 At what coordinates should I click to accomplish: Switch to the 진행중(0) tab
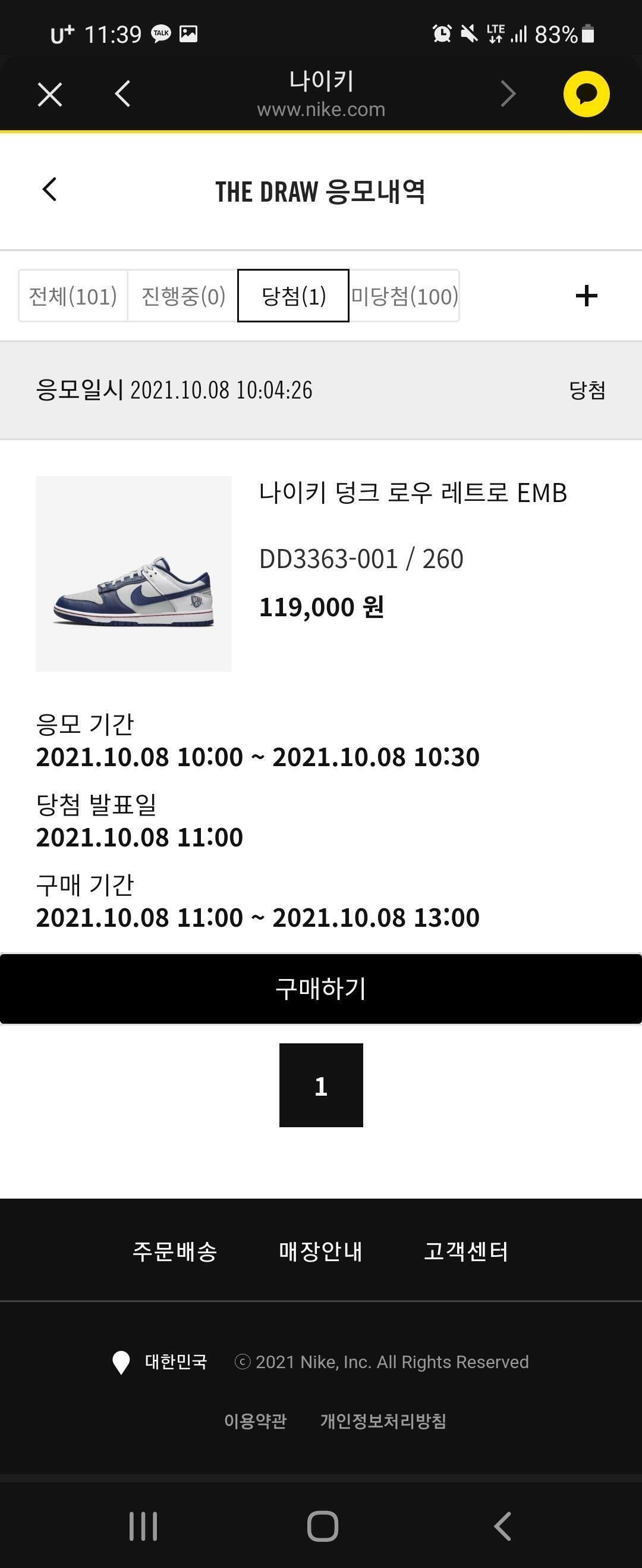pos(182,296)
